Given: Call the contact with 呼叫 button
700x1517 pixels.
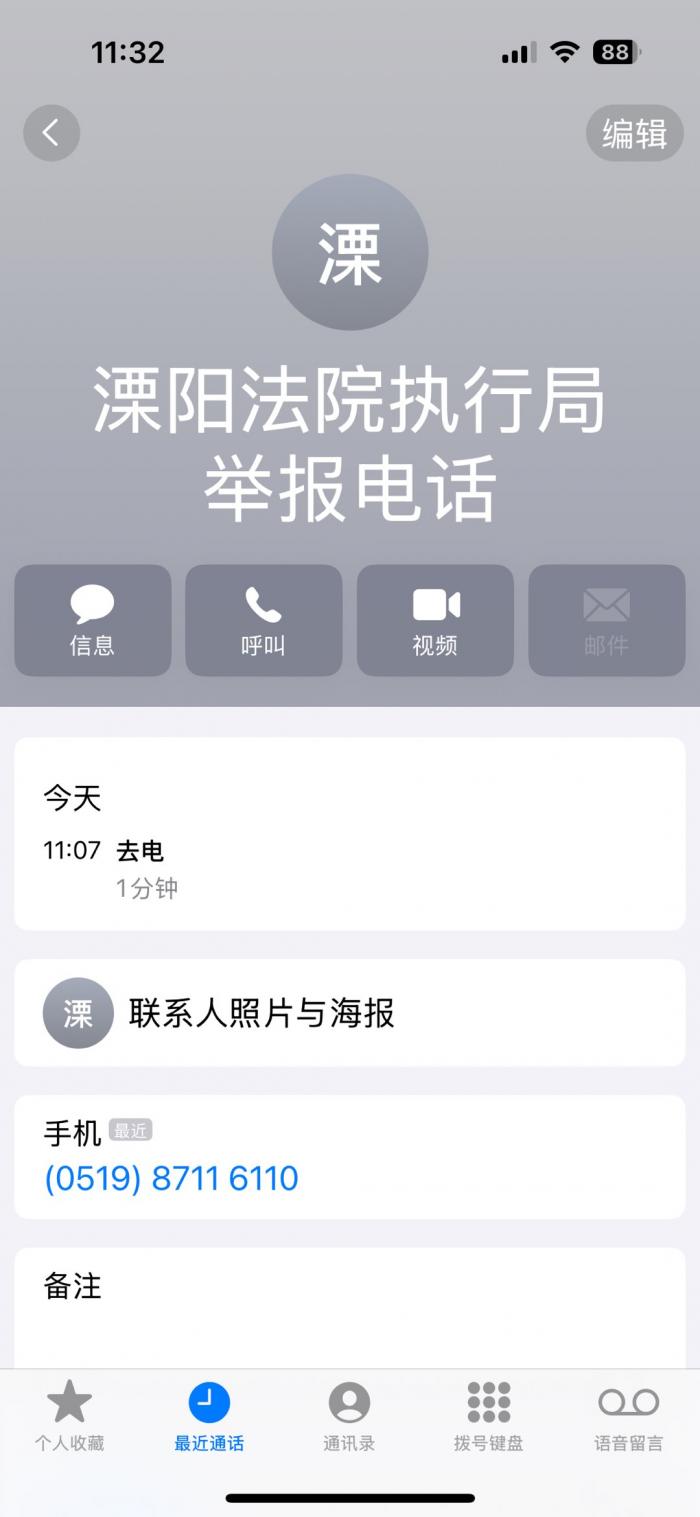Looking at the screenshot, I should tap(263, 620).
